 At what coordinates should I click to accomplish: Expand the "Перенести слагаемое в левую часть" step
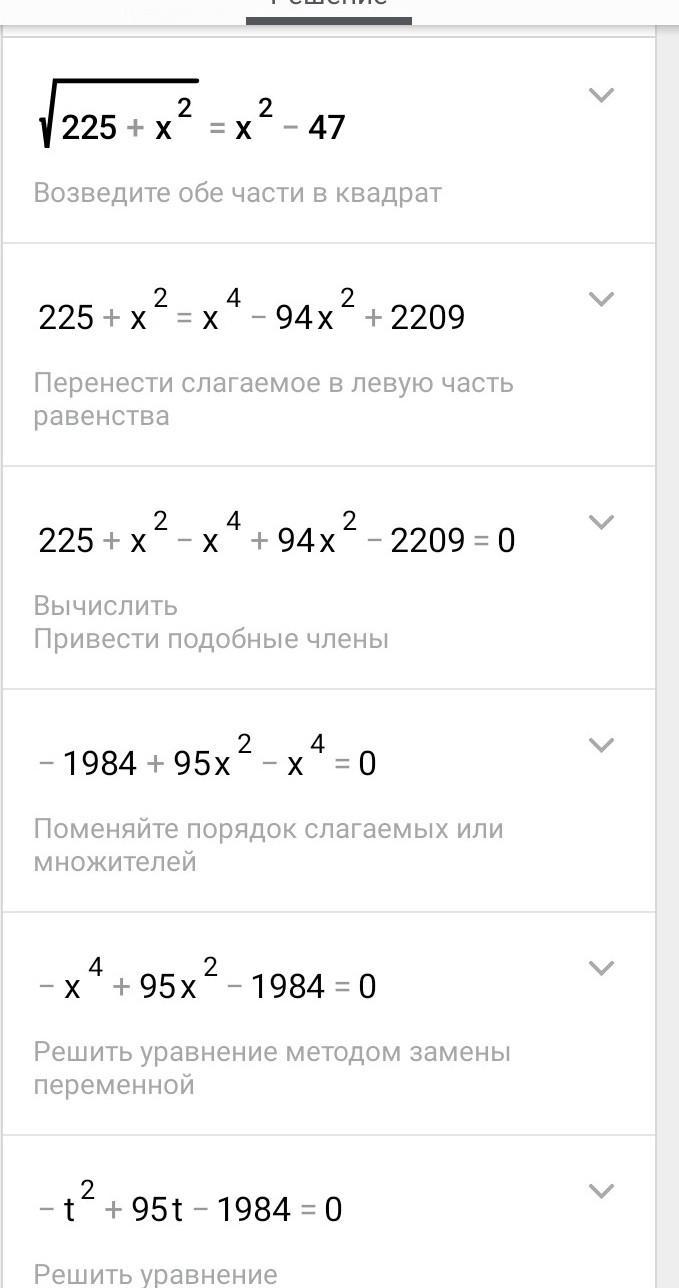(x=600, y=299)
